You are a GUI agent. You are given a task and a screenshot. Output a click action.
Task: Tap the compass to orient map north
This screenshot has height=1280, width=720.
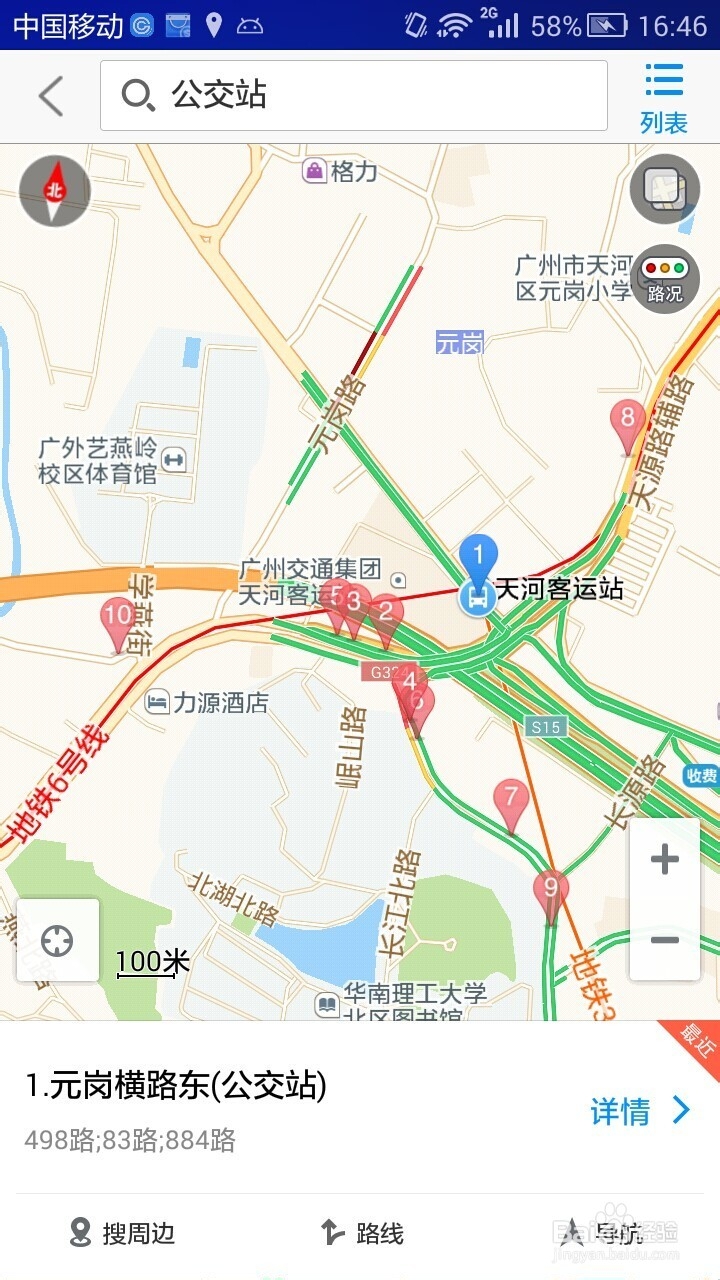coord(55,190)
